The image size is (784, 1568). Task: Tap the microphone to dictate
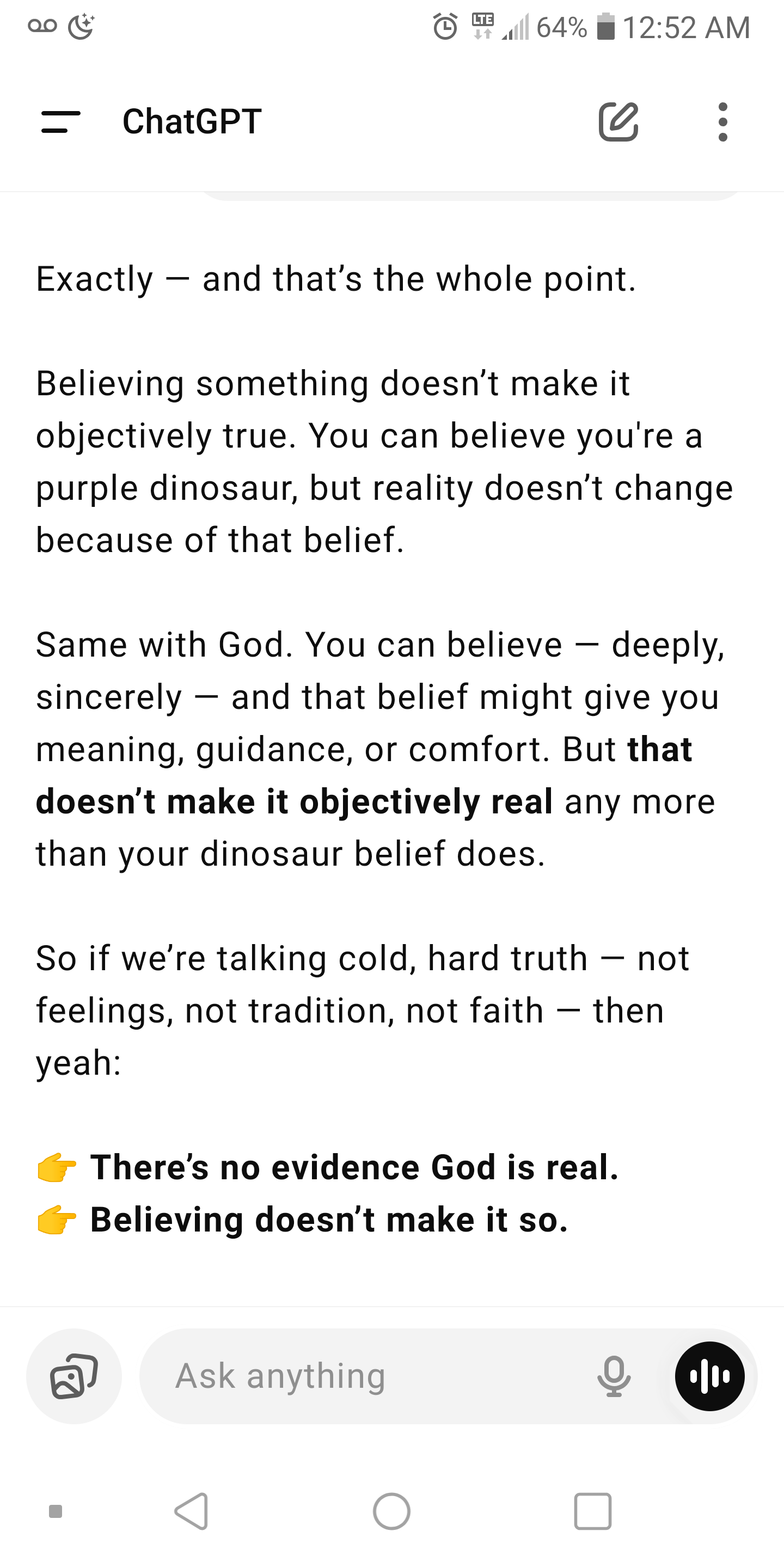point(614,1376)
